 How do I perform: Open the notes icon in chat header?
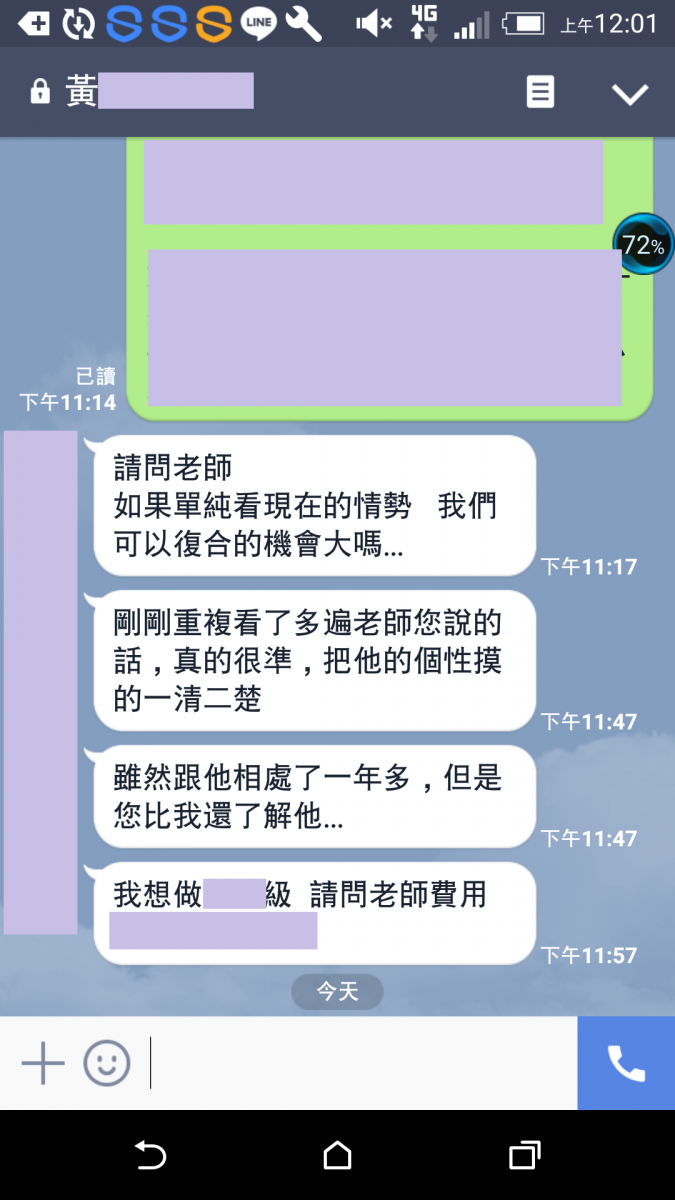click(540, 93)
